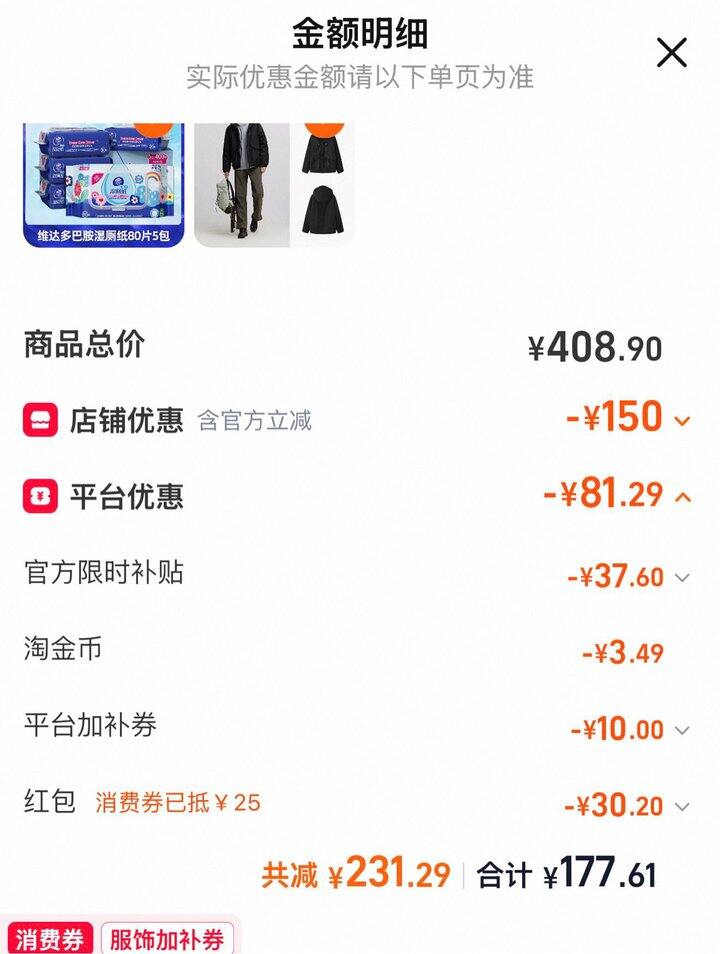Close the 金额明细 panel
This screenshot has width=720, height=954.
(672, 52)
